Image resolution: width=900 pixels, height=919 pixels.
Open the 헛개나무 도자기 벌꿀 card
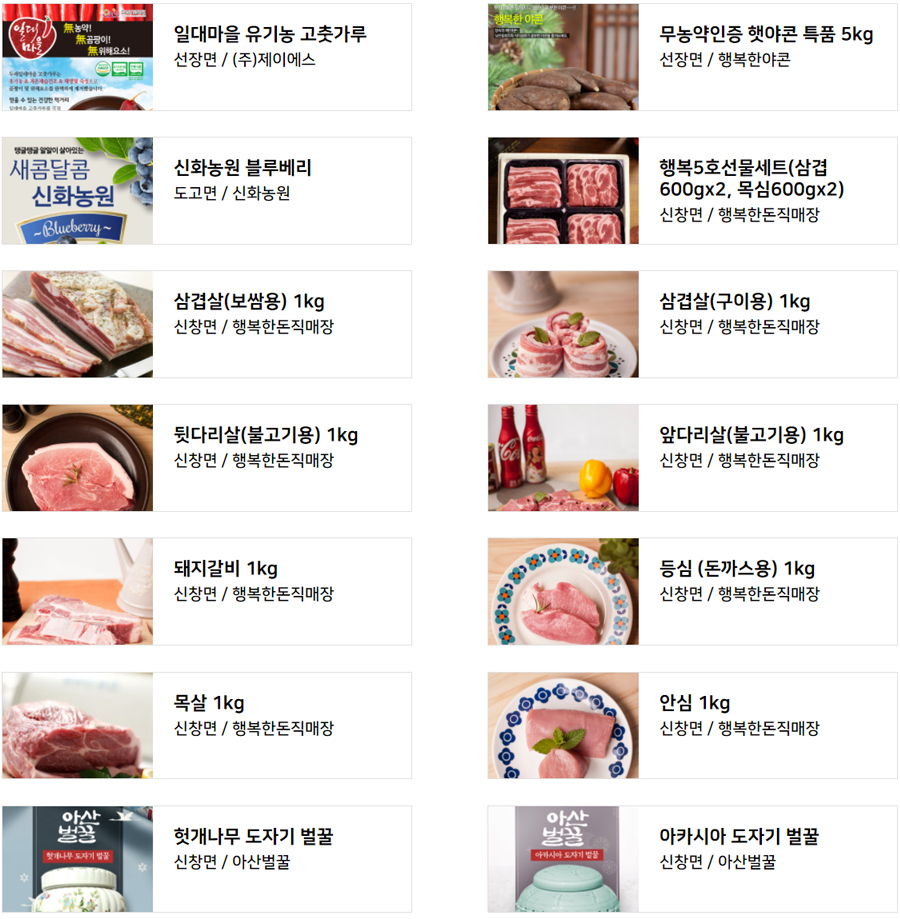(x=254, y=837)
